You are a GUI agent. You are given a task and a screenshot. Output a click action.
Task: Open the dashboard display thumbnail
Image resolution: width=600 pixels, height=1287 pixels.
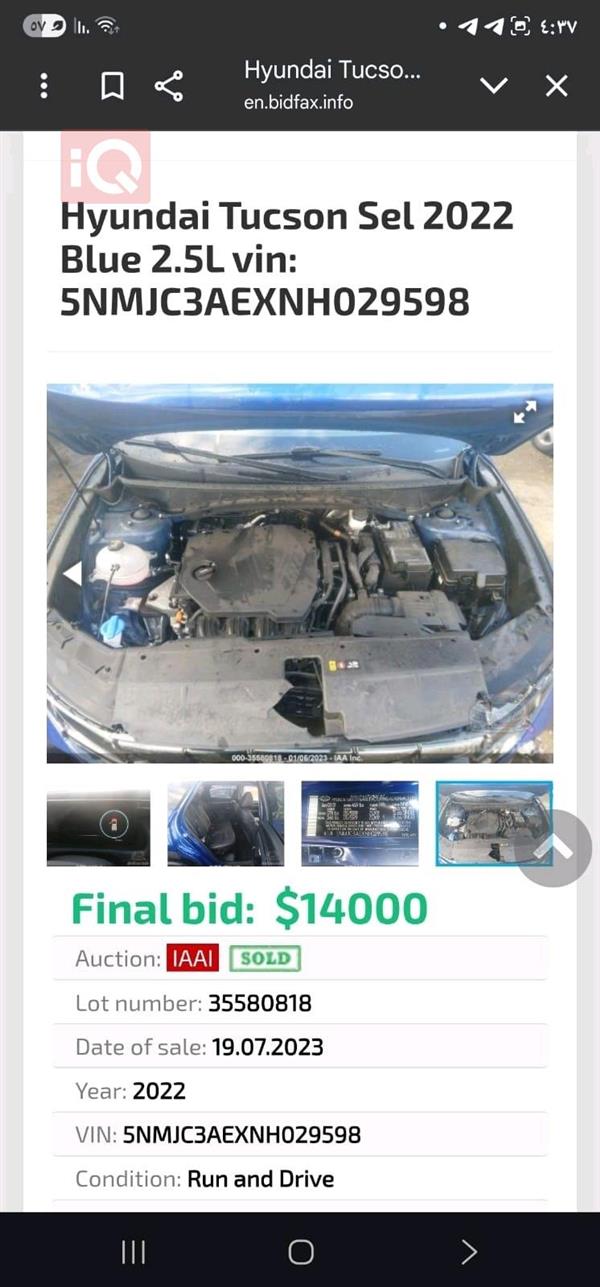point(98,824)
